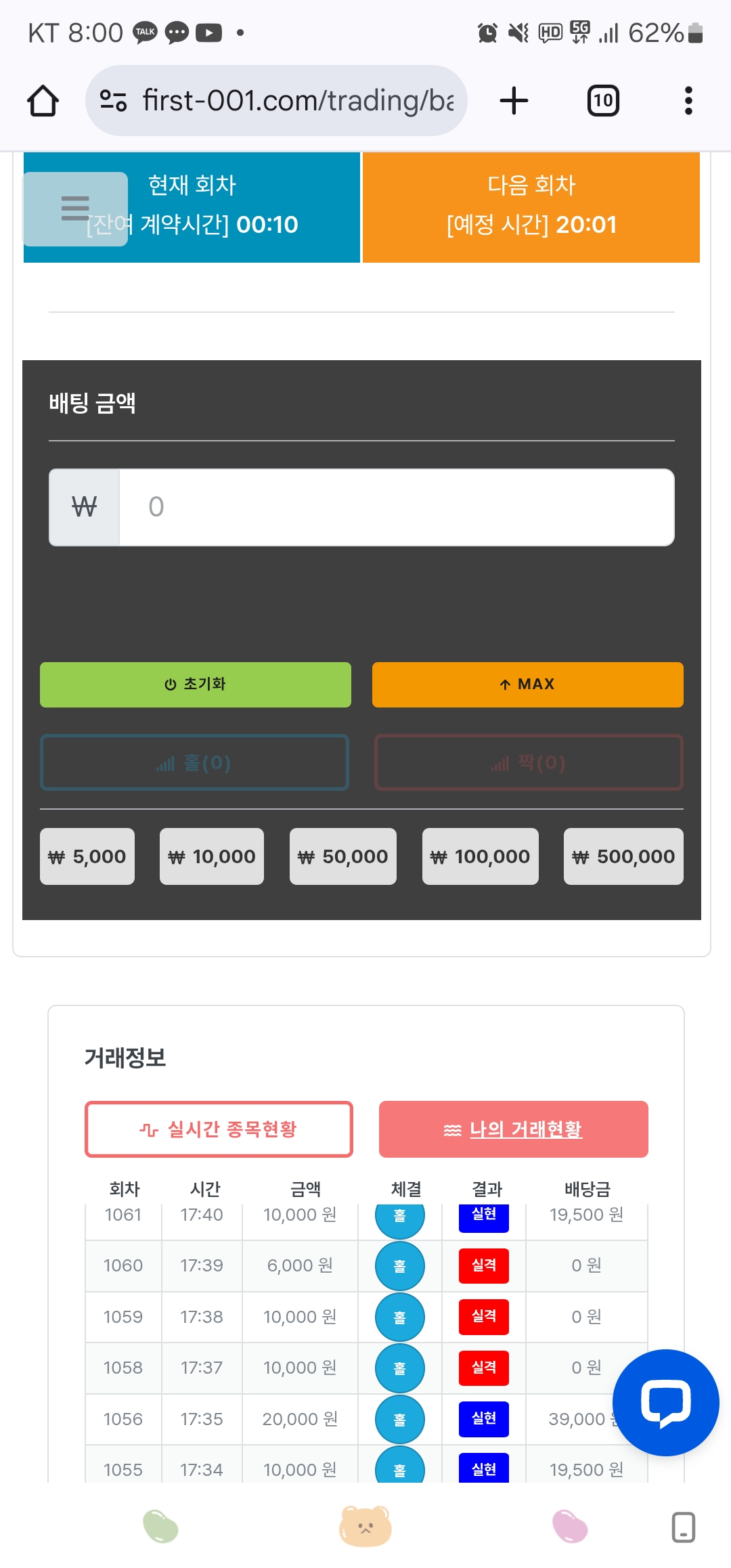Bet on 홀(0)
This screenshot has width=731, height=1568.
(194, 762)
